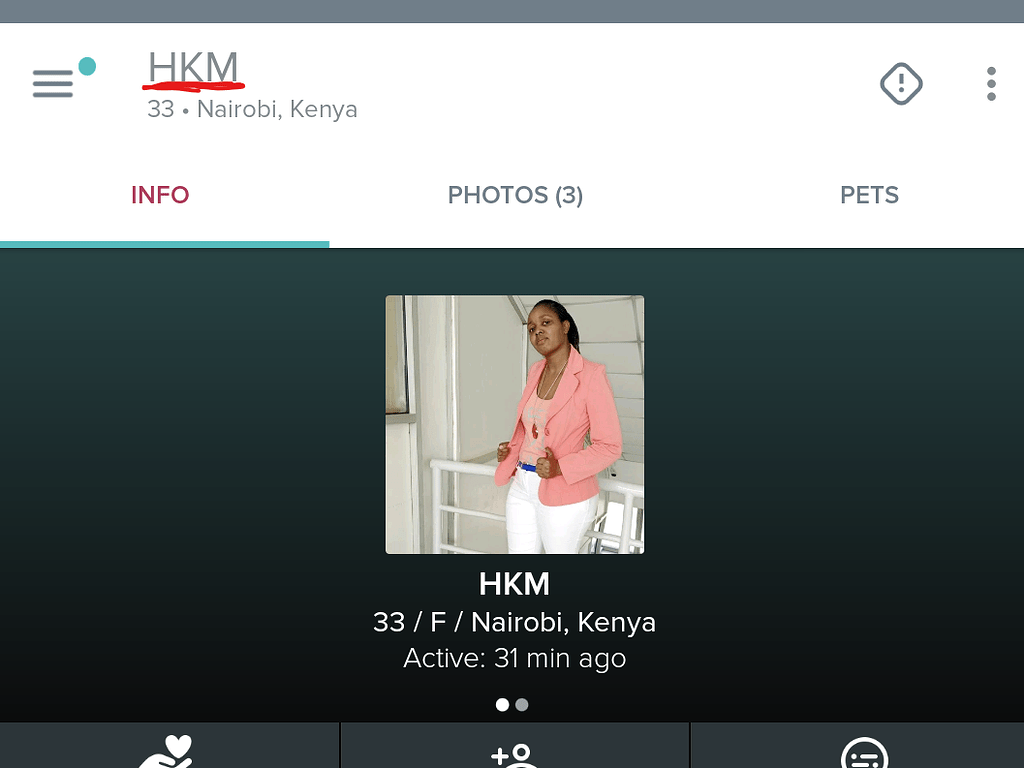
Task: Switch to the PETS tab
Action: pos(869,195)
